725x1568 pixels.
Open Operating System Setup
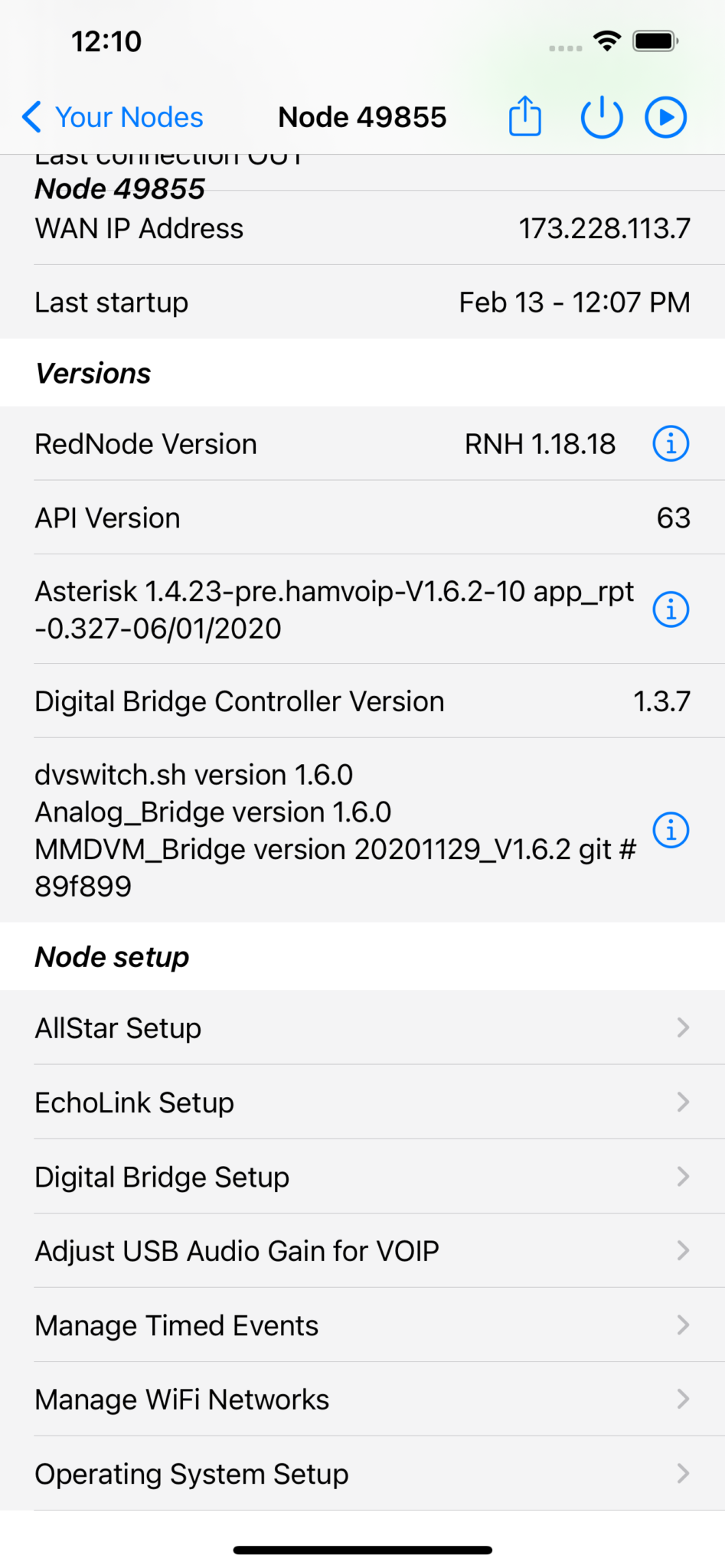pyautogui.click(x=362, y=1473)
